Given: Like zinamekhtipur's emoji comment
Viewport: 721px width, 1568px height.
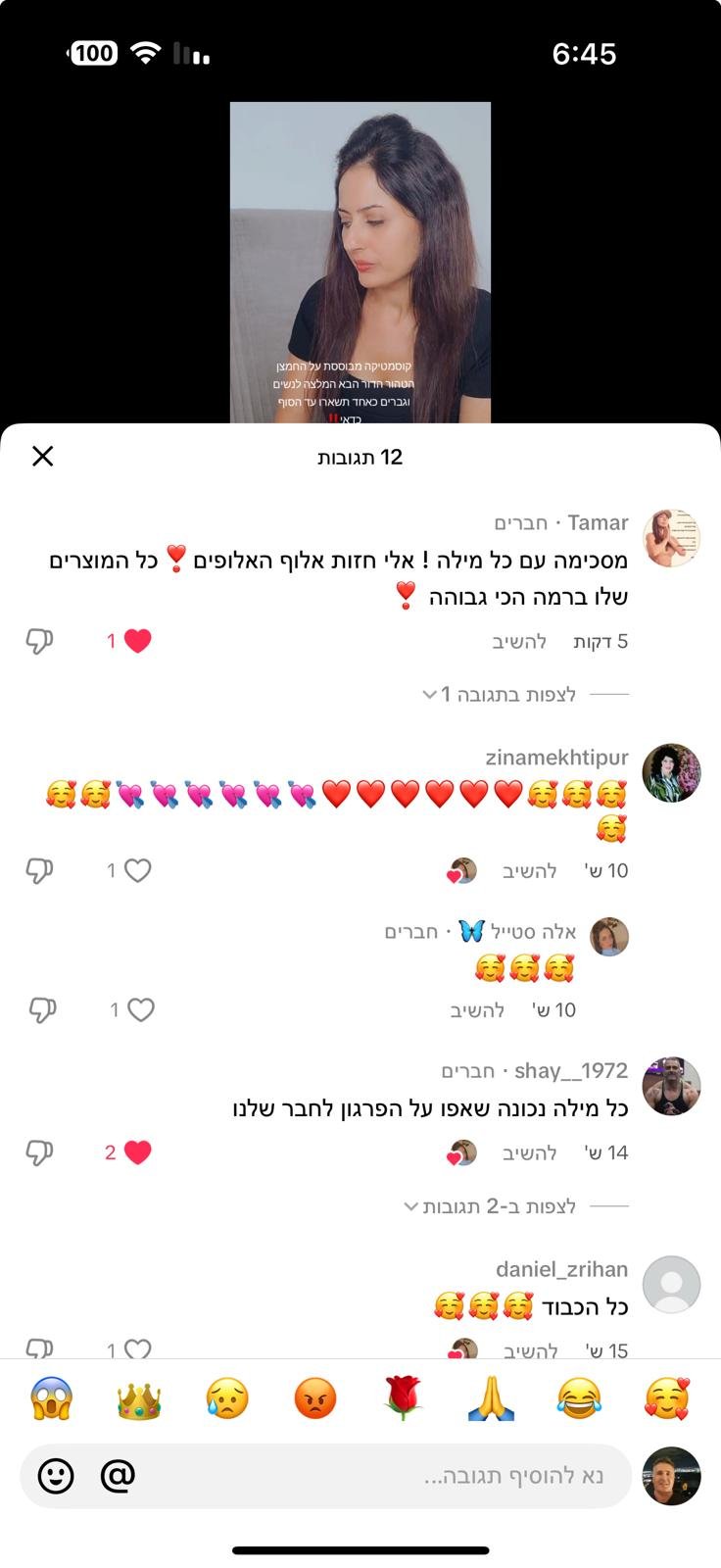Looking at the screenshot, I should (x=137, y=870).
